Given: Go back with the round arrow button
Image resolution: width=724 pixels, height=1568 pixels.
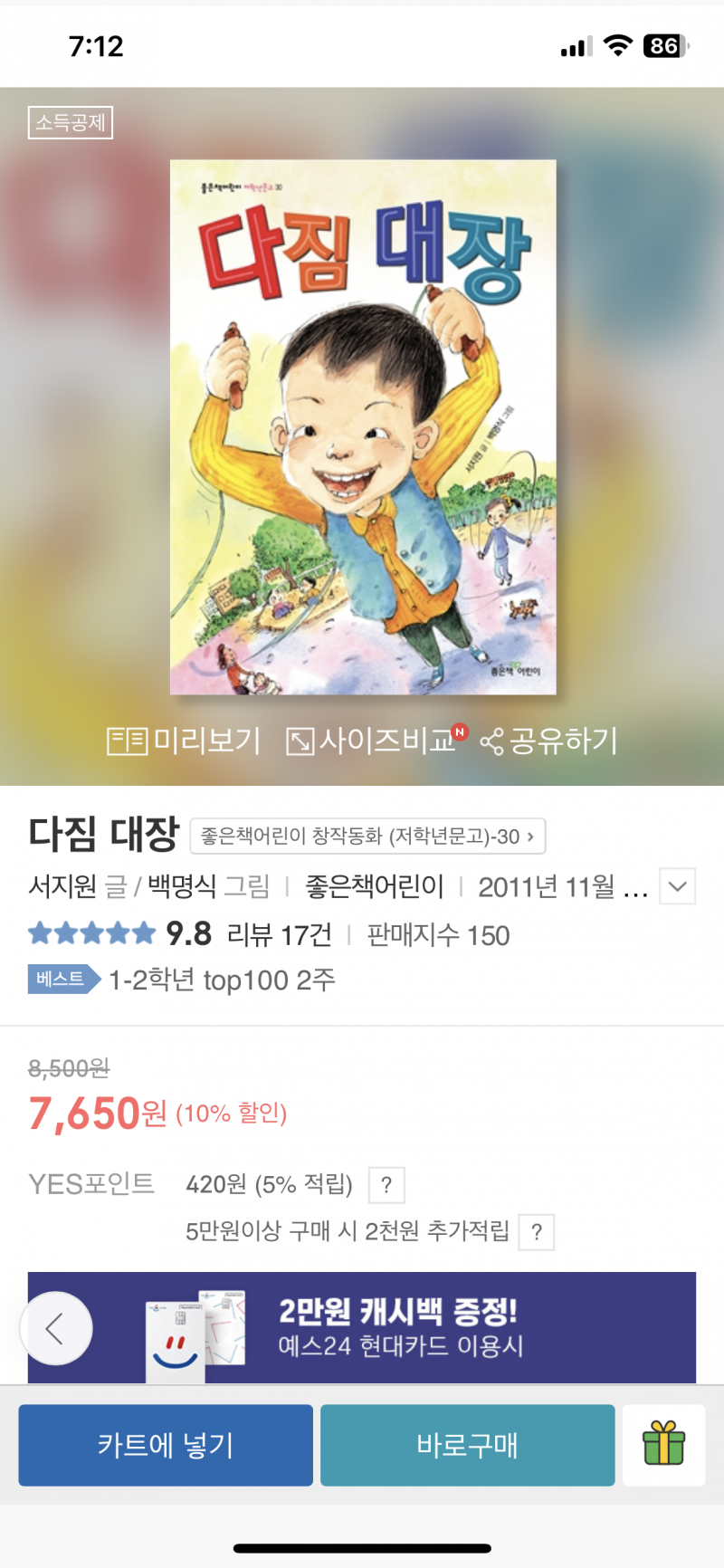Looking at the screenshot, I should 56,1328.
